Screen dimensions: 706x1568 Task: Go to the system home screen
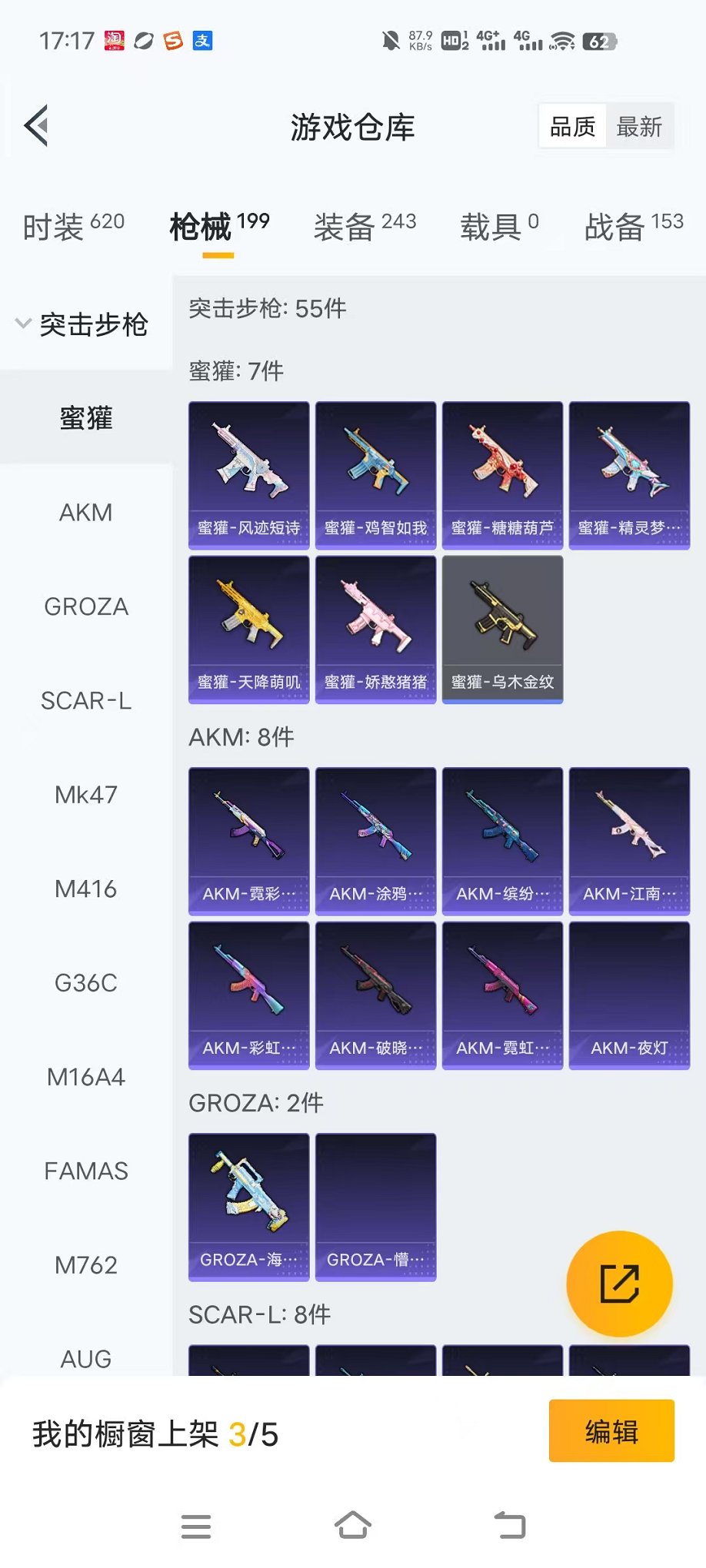[x=353, y=1526]
